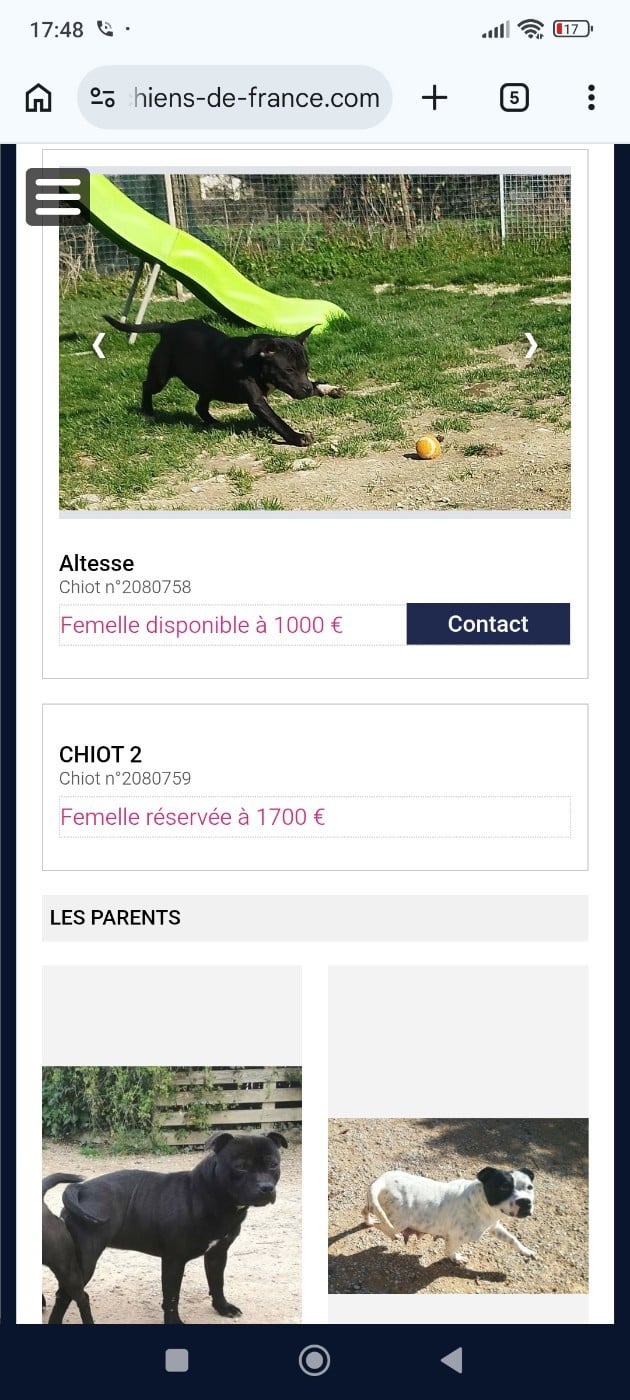Tap Contact for puppy Altesse
The image size is (630, 1400).
point(488,624)
